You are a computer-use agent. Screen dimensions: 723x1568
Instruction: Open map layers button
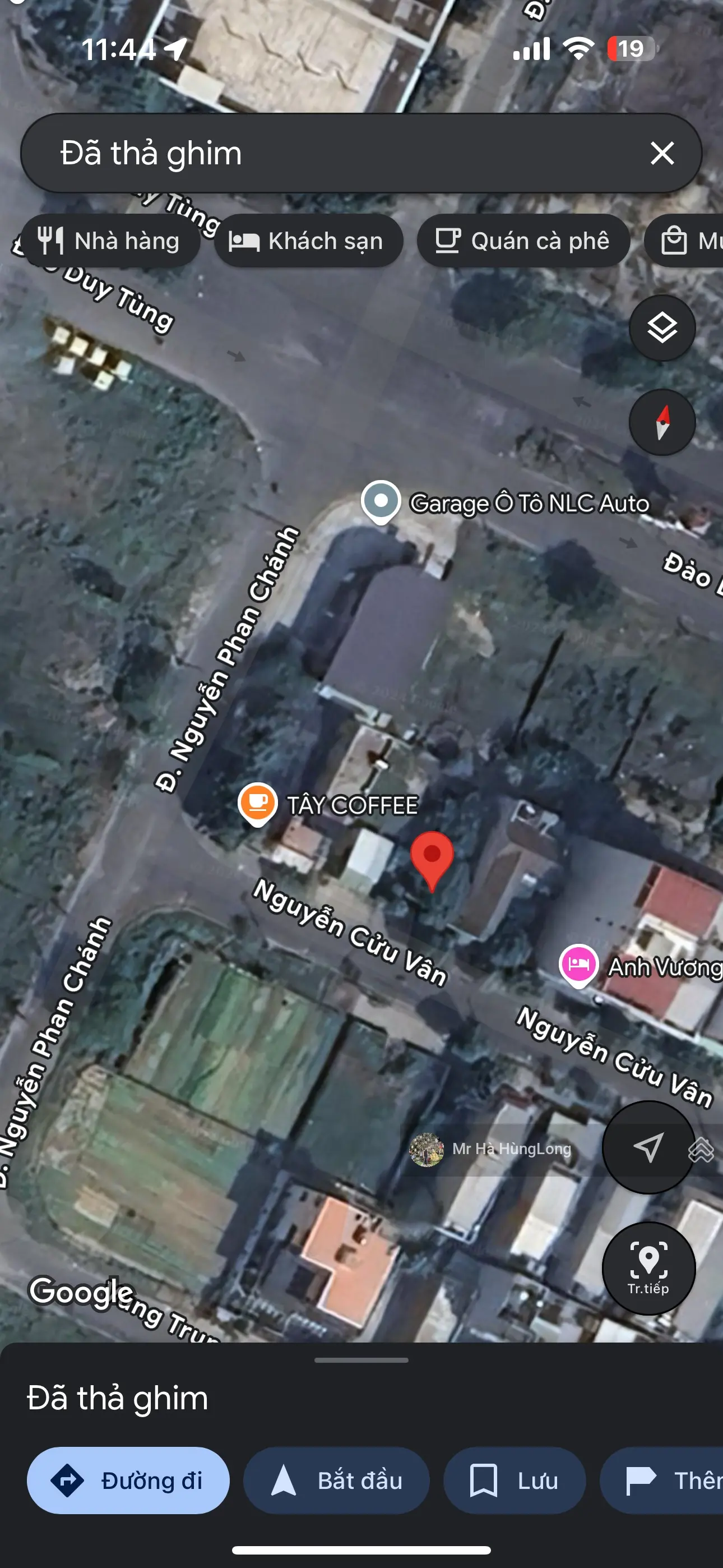pos(661,328)
